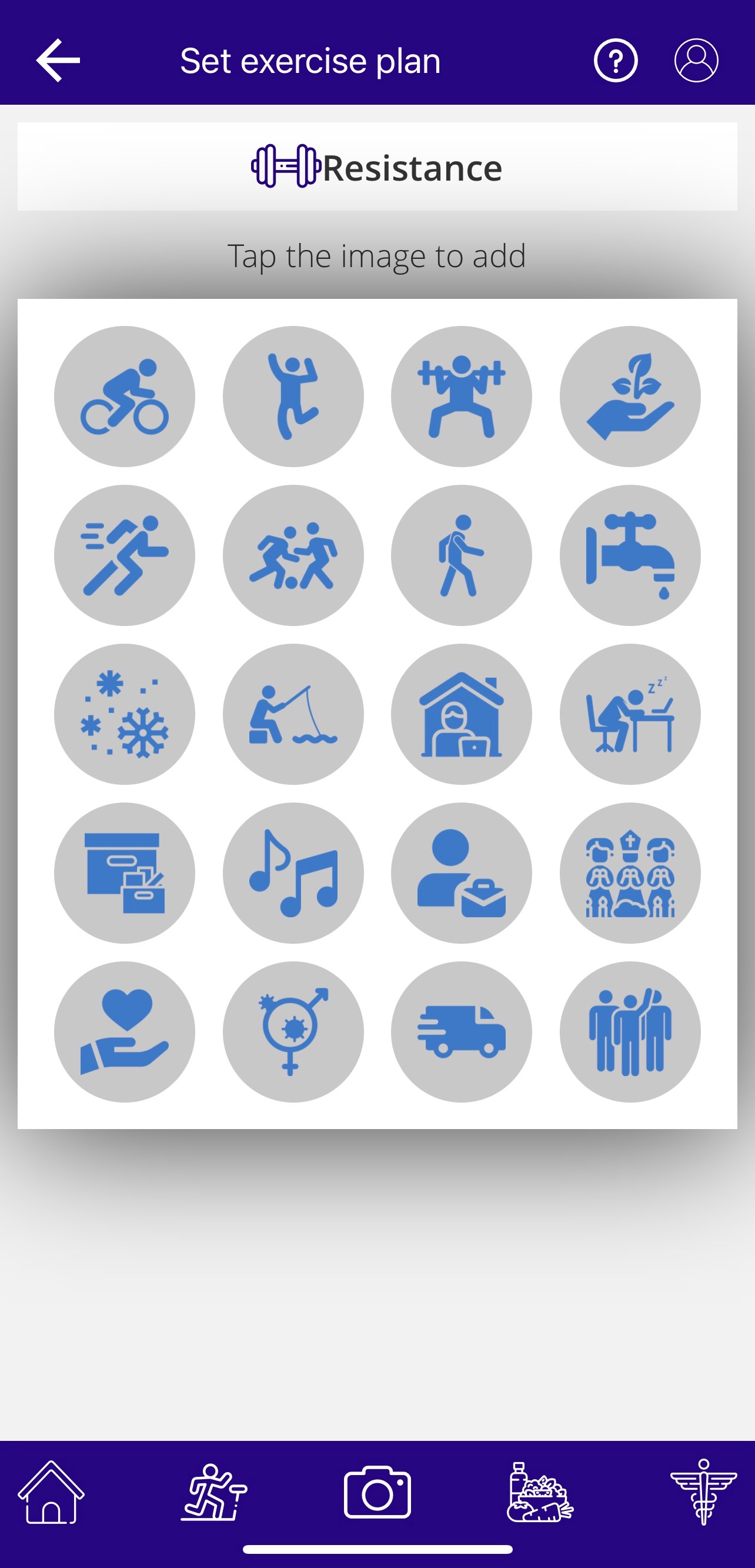Choose the sprinting runner image
This screenshot has width=755, height=1568.
pos(125,555)
